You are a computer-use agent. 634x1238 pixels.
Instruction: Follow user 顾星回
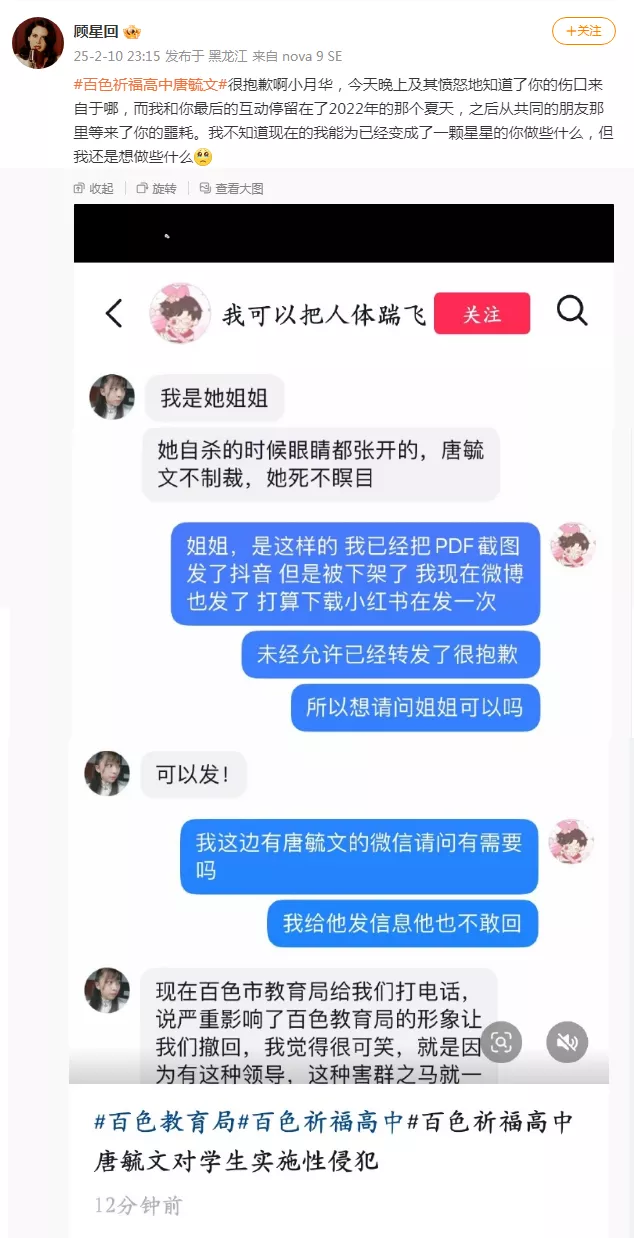(x=584, y=31)
